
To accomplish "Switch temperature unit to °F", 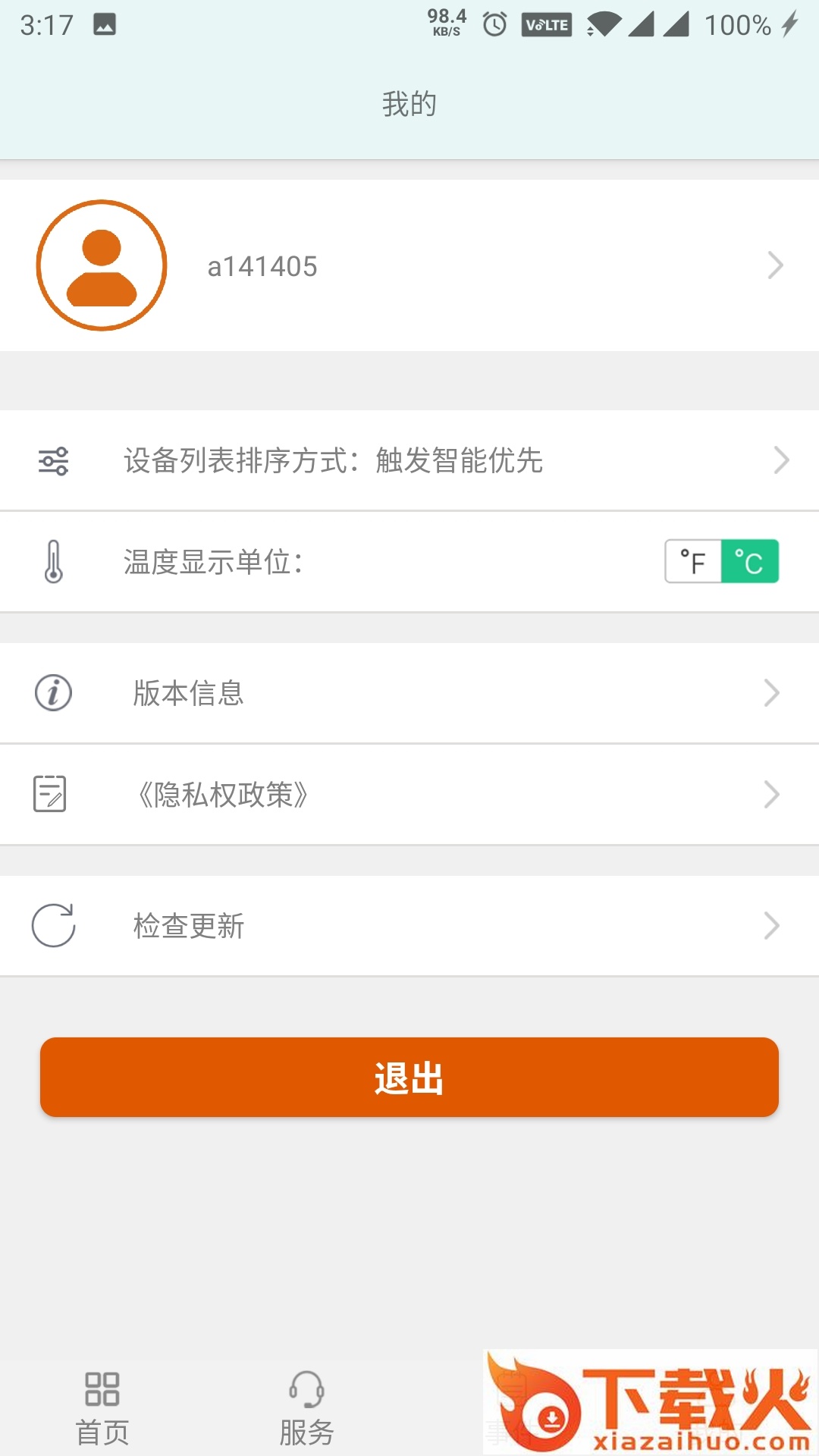I will [x=693, y=562].
